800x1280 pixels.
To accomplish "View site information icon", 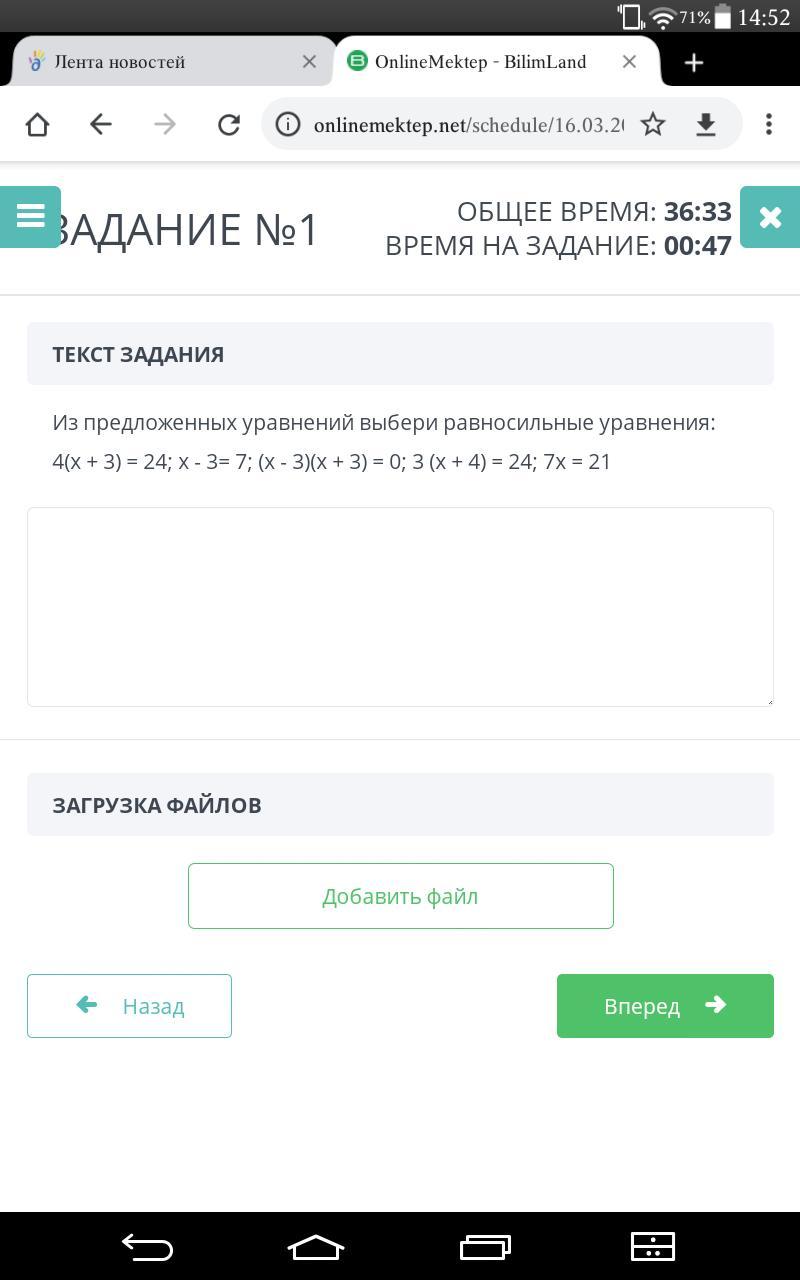I will pyautogui.click(x=288, y=124).
